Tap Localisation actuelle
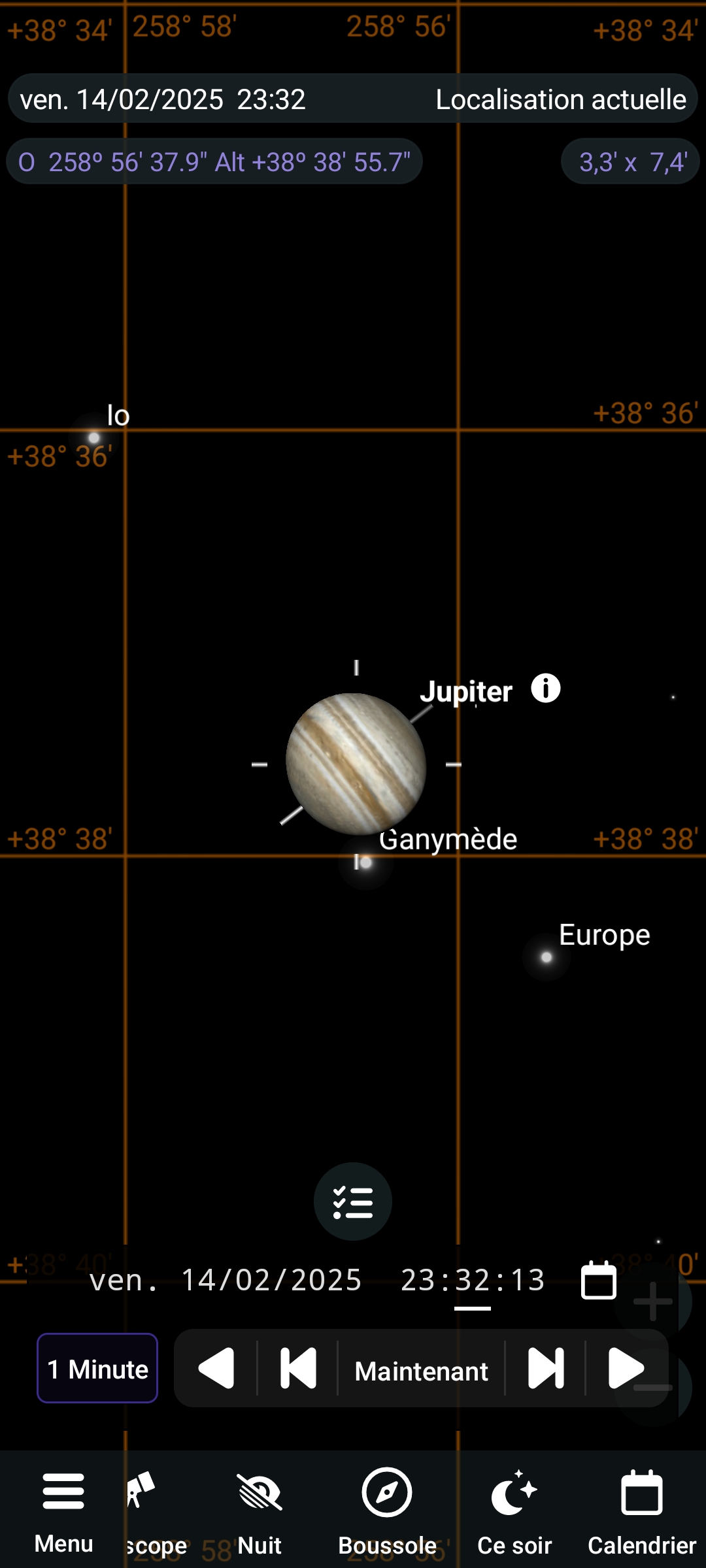 pyautogui.click(x=560, y=99)
